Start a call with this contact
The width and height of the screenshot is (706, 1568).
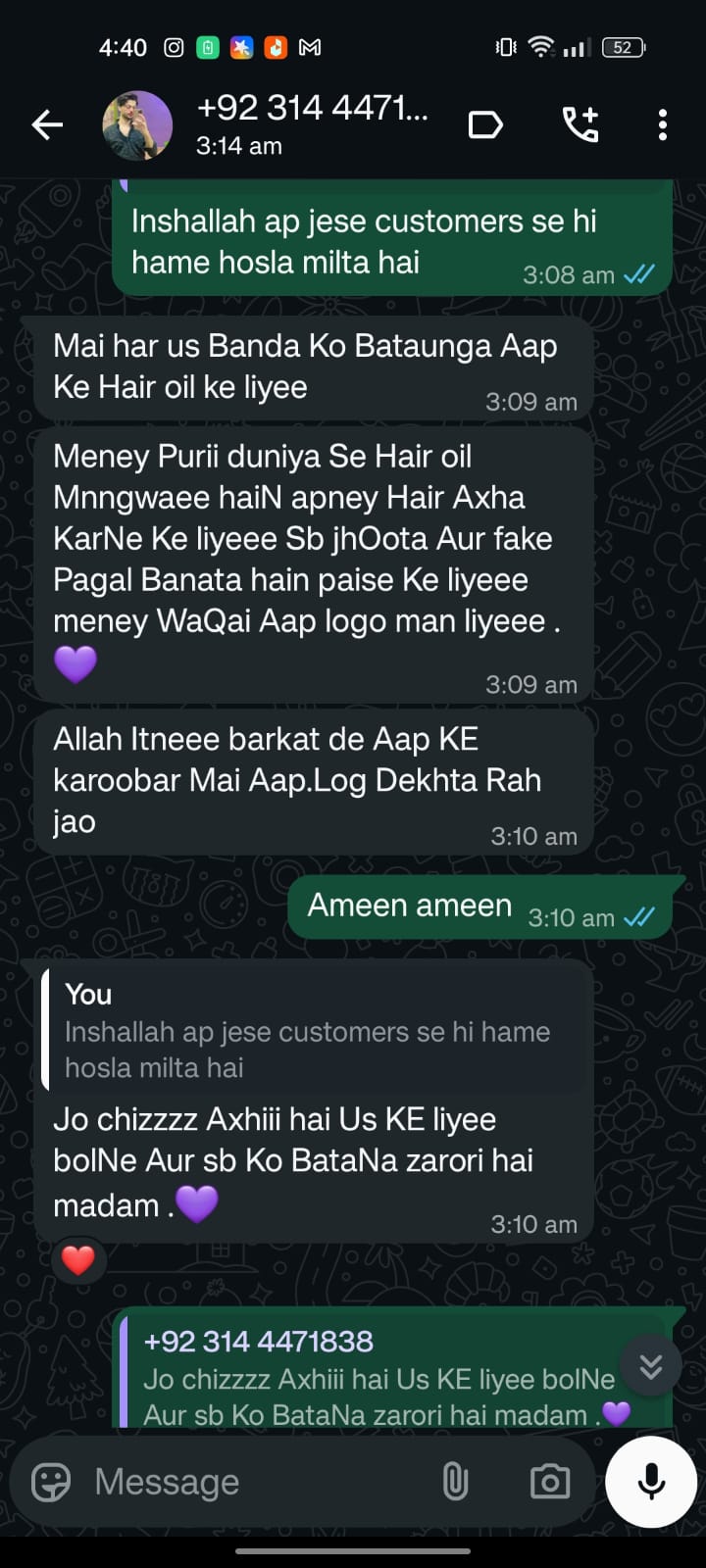pos(580,125)
